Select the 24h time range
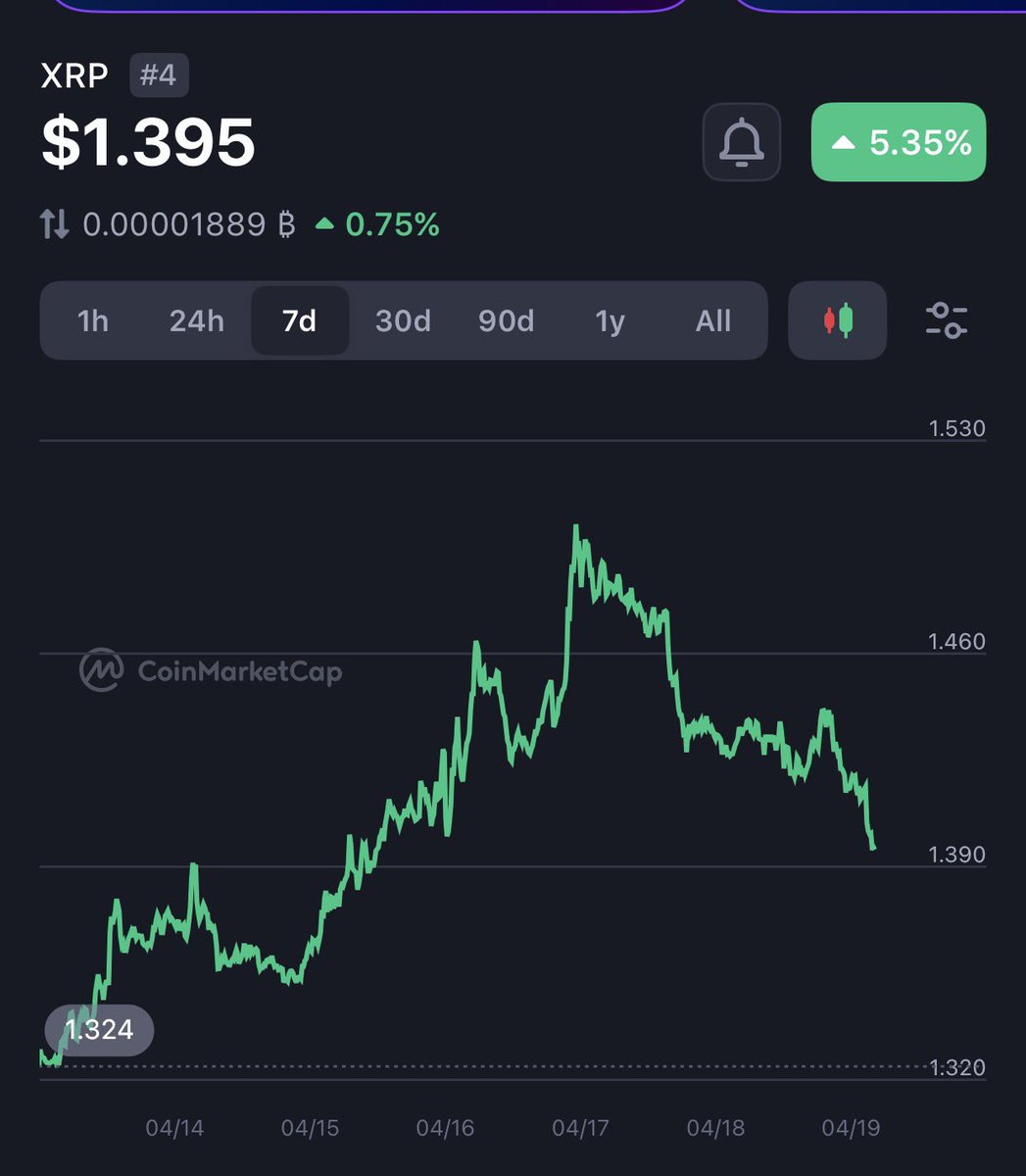This screenshot has height=1176, width=1026. (196, 320)
